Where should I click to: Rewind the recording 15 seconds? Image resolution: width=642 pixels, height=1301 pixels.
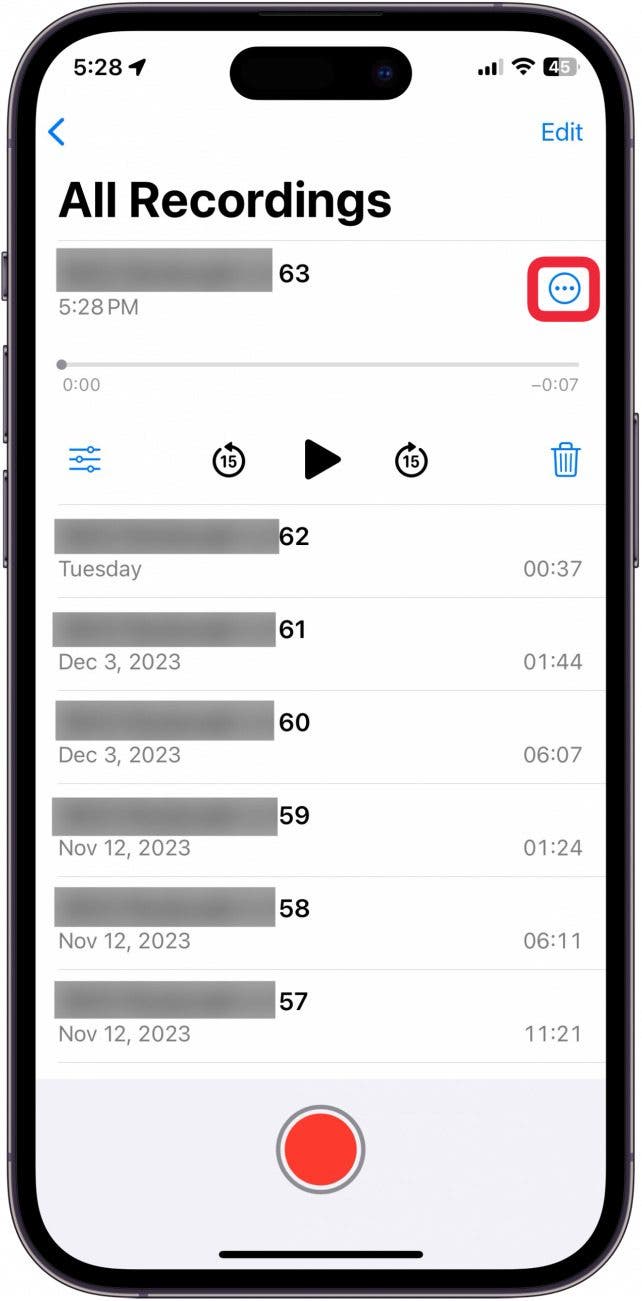coord(229,460)
